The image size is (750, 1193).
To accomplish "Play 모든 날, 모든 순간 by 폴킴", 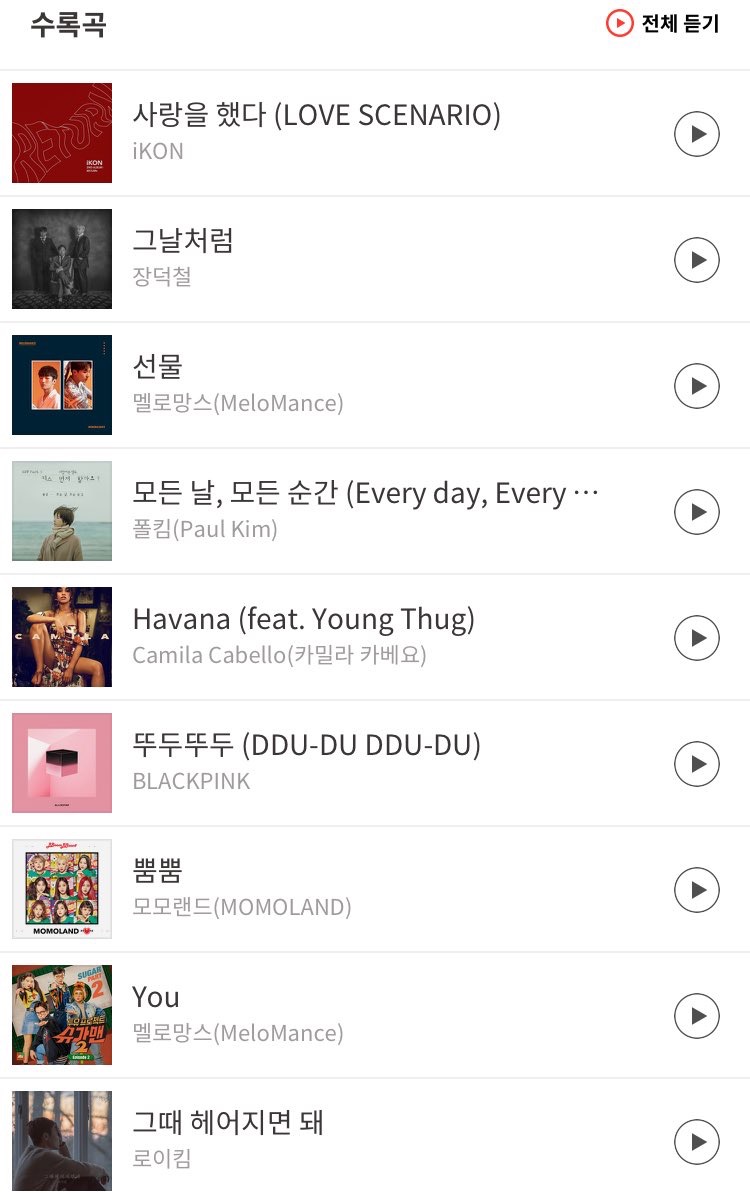I will pyautogui.click(x=697, y=512).
